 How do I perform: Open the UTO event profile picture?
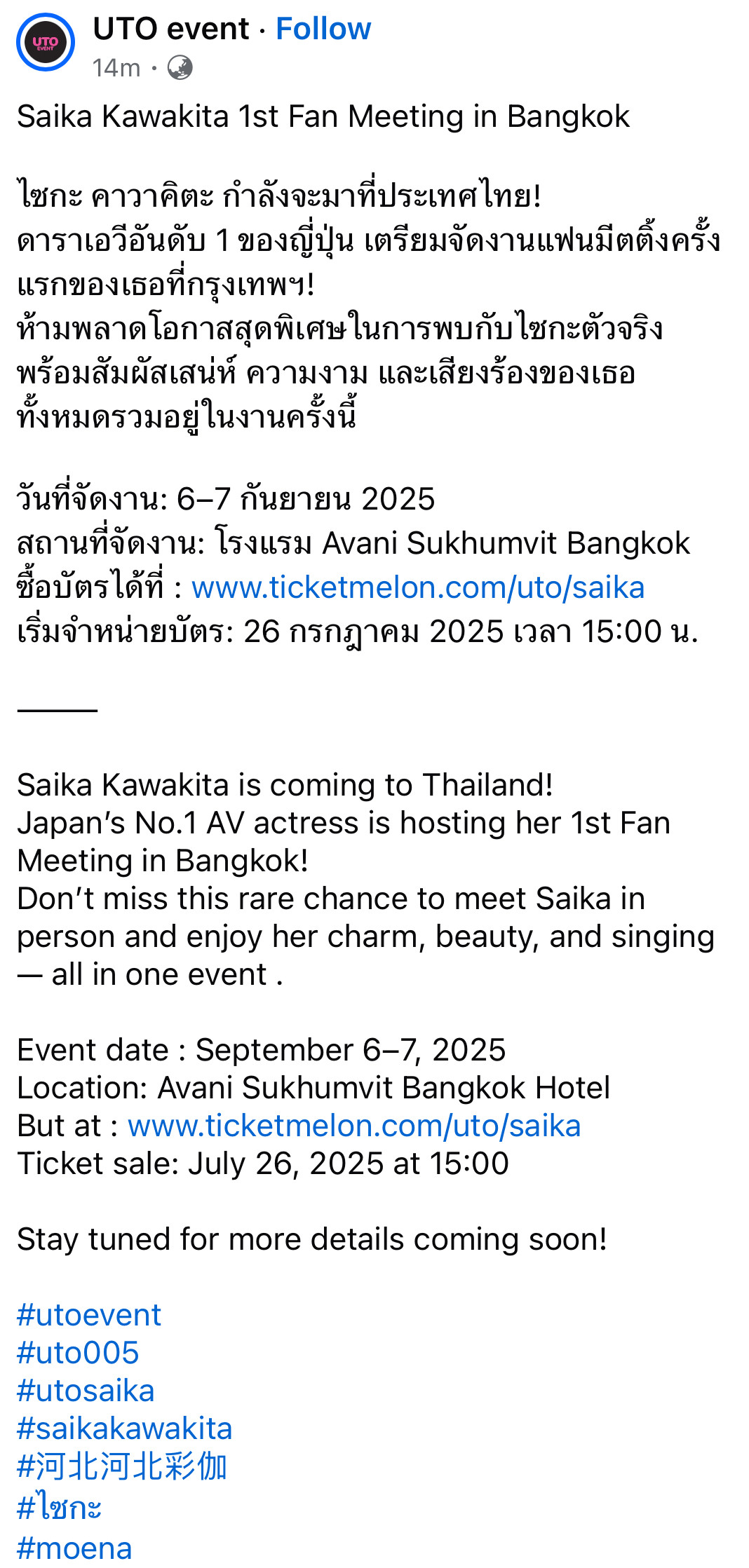click(x=46, y=43)
